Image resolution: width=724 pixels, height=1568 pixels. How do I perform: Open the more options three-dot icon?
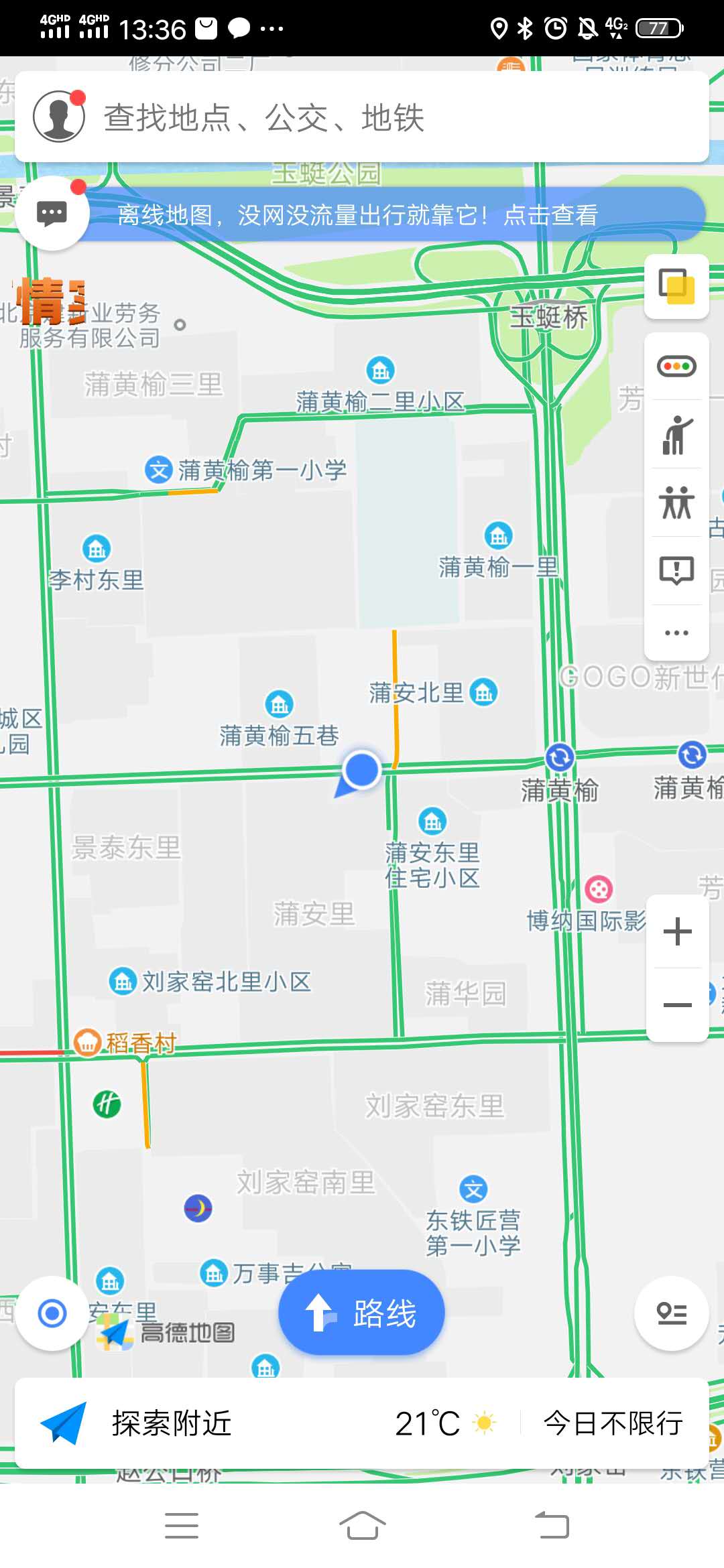[x=676, y=633]
